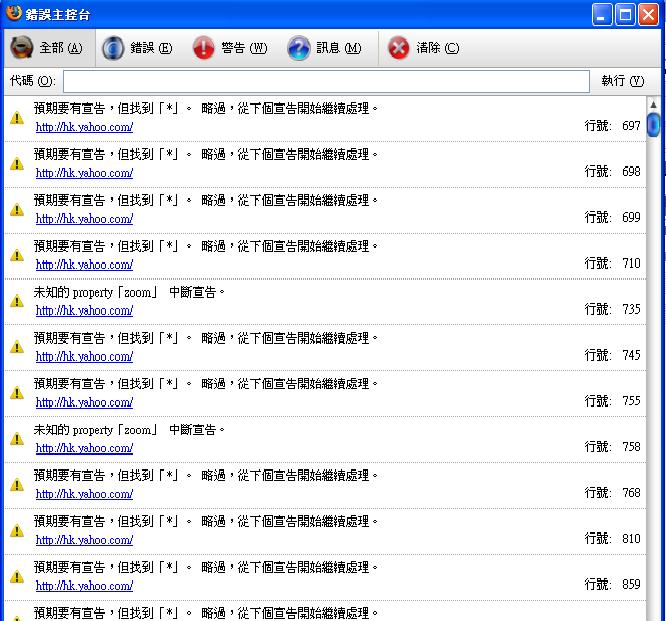
Task: Open the hk.yahoo.com link for line 710
Action: pos(84,265)
